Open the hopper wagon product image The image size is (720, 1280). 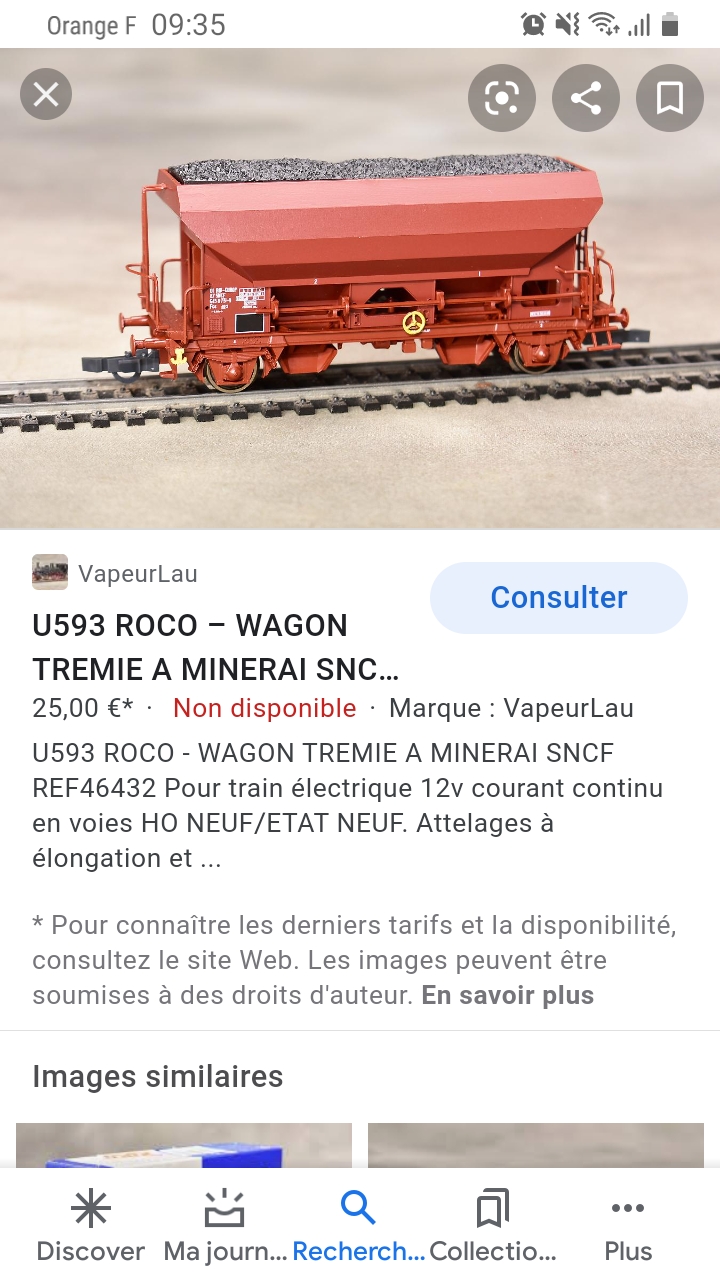pyautogui.click(x=360, y=288)
